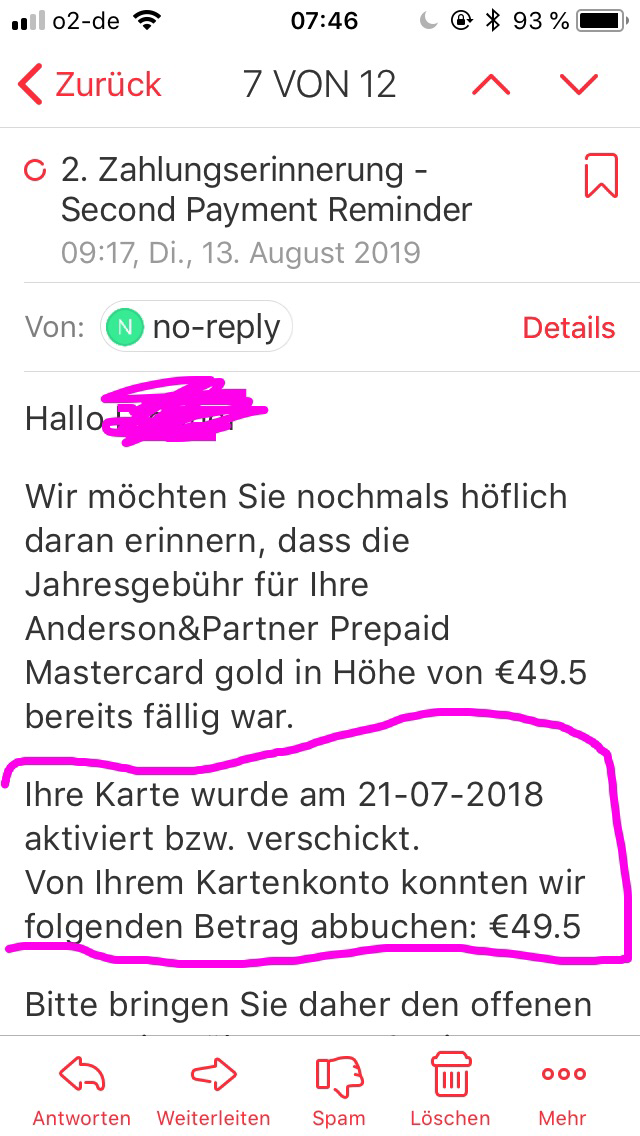Screen dimensions: 640x1136
Task: Delete the email with Löschen
Action: click(450, 1089)
